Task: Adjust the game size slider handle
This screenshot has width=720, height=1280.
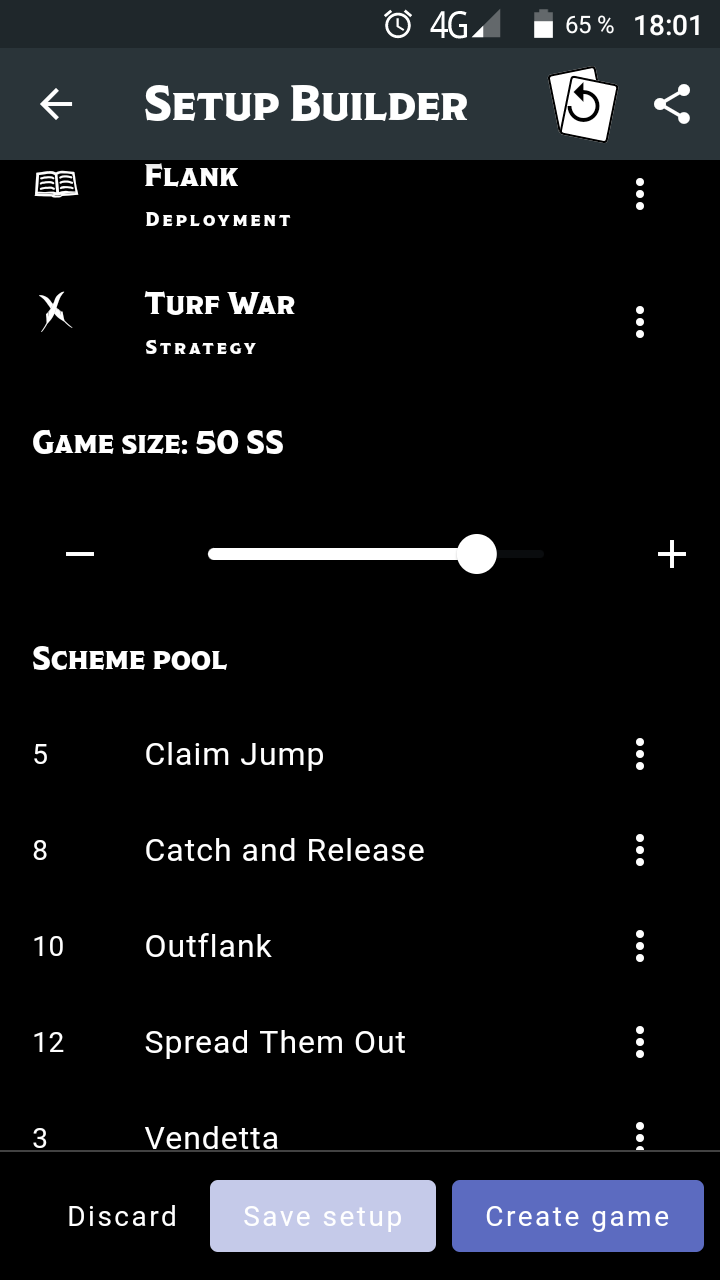Action: click(477, 553)
